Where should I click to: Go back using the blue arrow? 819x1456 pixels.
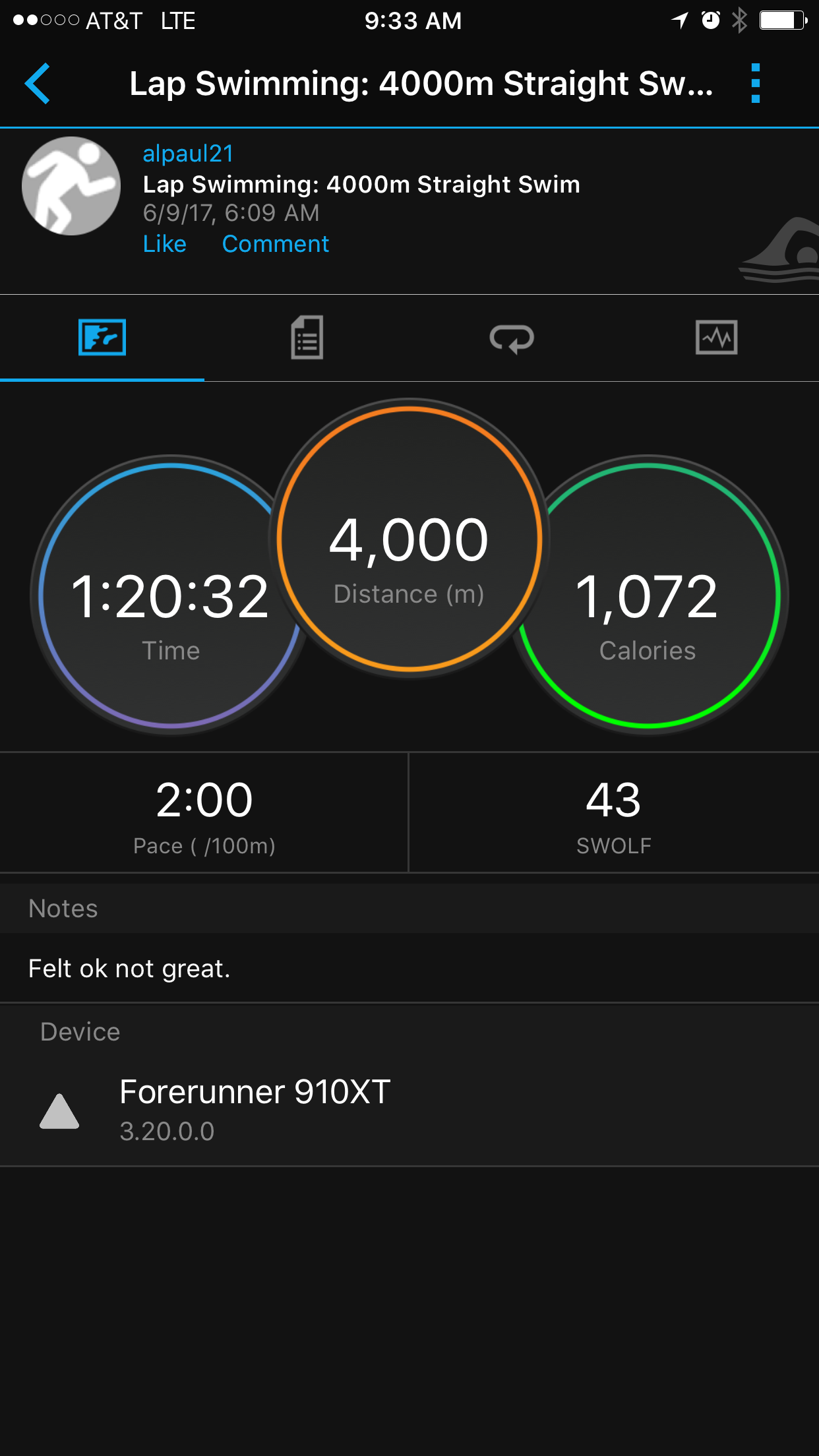point(38,84)
